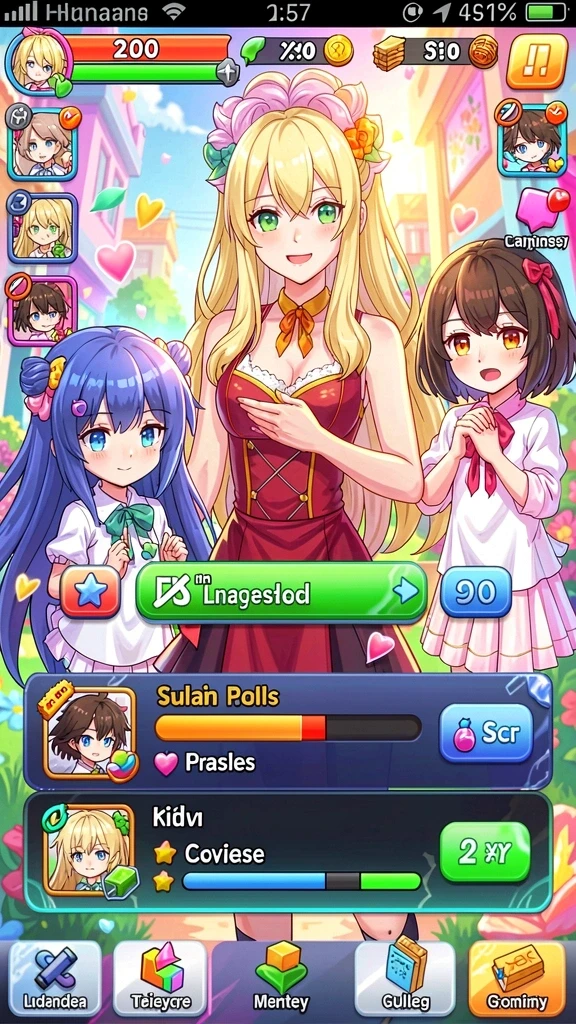This screenshot has width=576, height=1024.
Task: Tap the green Lnagestod button
Action: pos(281,592)
